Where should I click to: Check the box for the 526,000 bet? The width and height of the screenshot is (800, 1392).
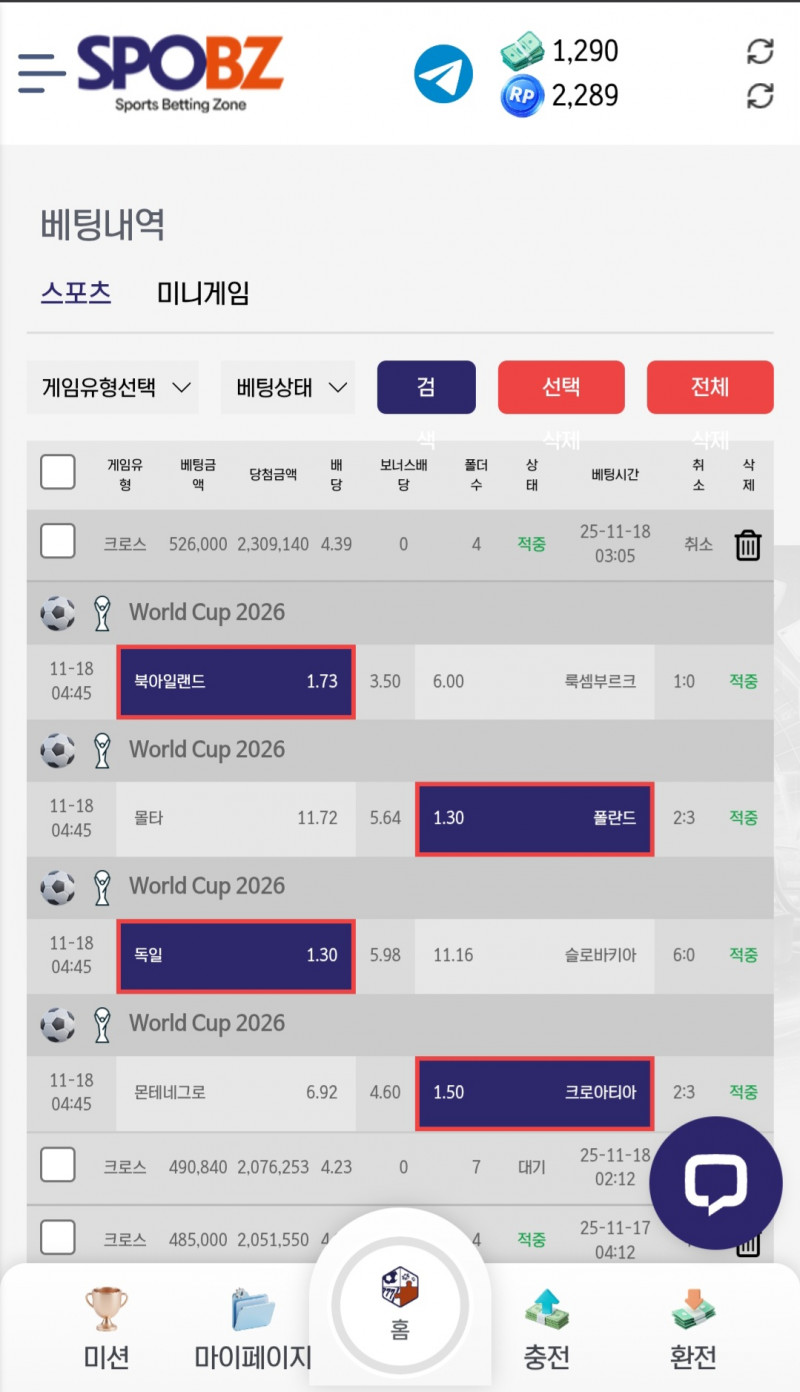click(x=58, y=542)
